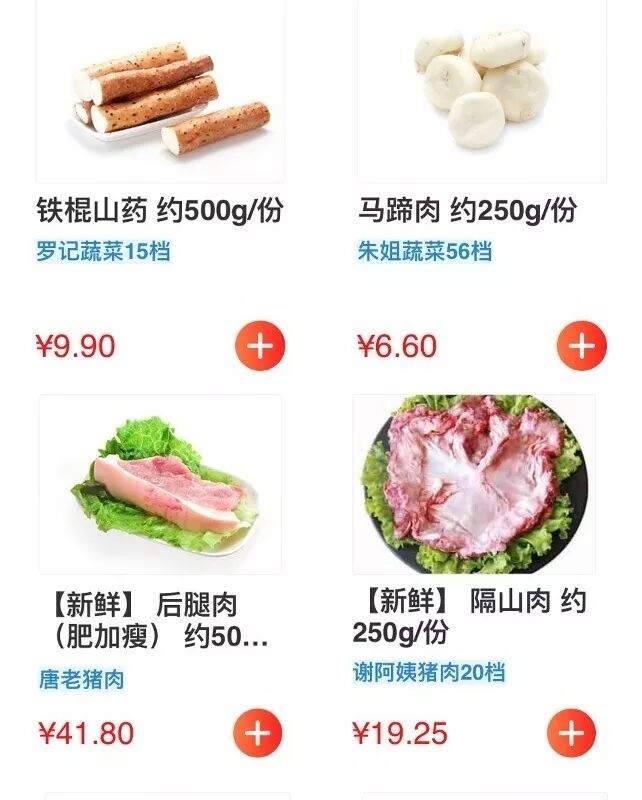Add 隔山肉 to the cart
This screenshot has width=642, height=800.
point(570,733)
